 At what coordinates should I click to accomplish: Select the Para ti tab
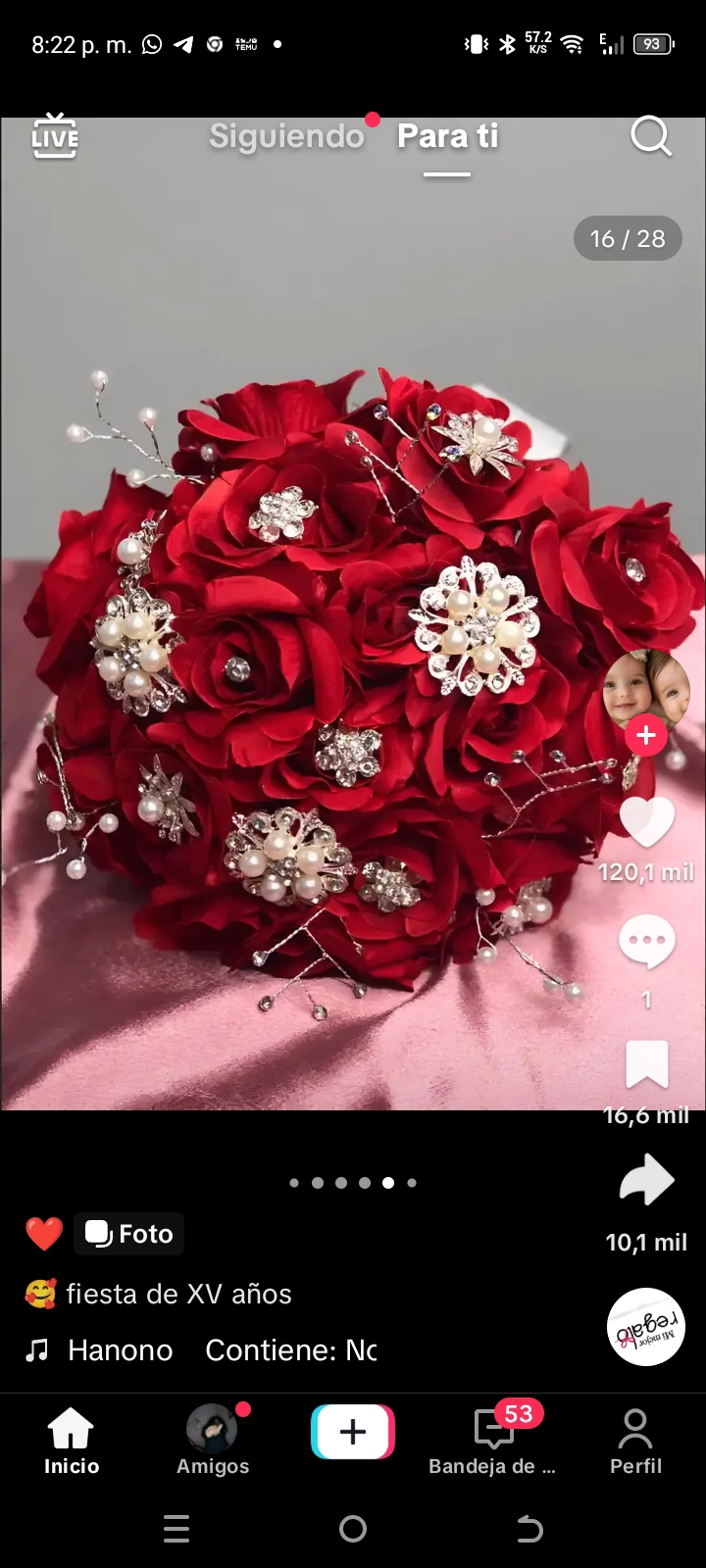pyautogui.click(x=447, y=135)
